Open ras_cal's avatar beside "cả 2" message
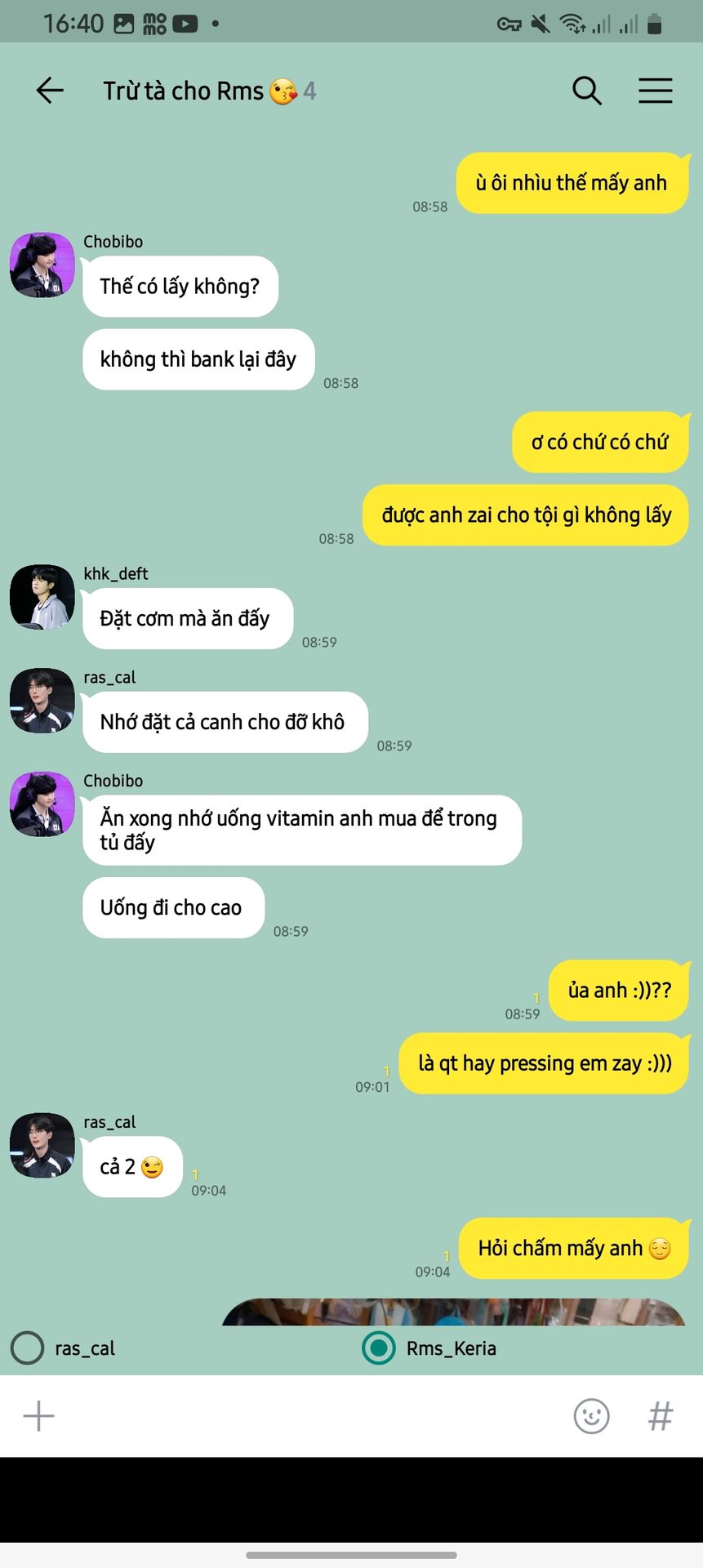This screenshot has height=1568, width=703. coord(42,1145)
